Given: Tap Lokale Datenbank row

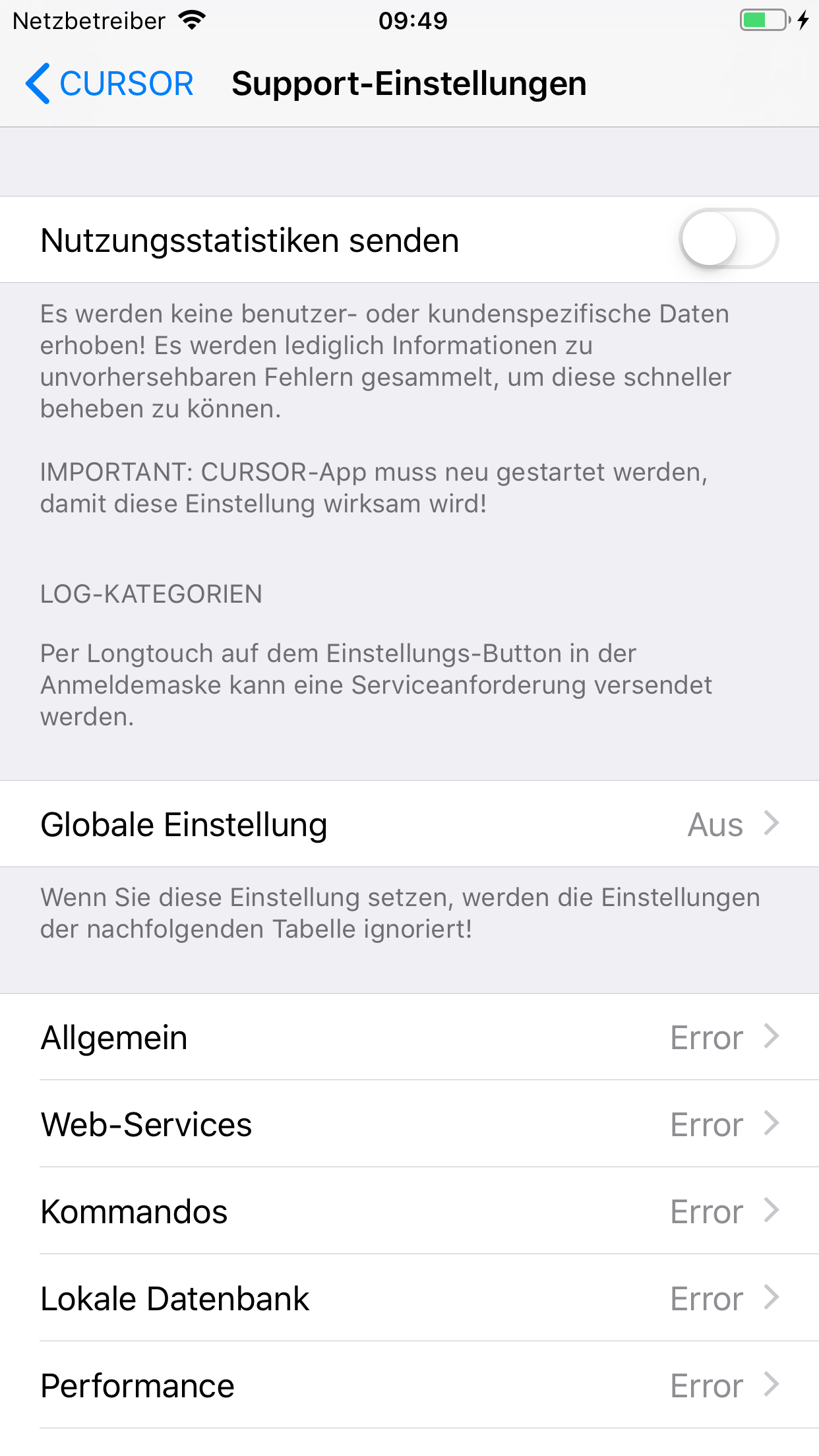Looking at the screenshot, I should tap(409, 1298).
